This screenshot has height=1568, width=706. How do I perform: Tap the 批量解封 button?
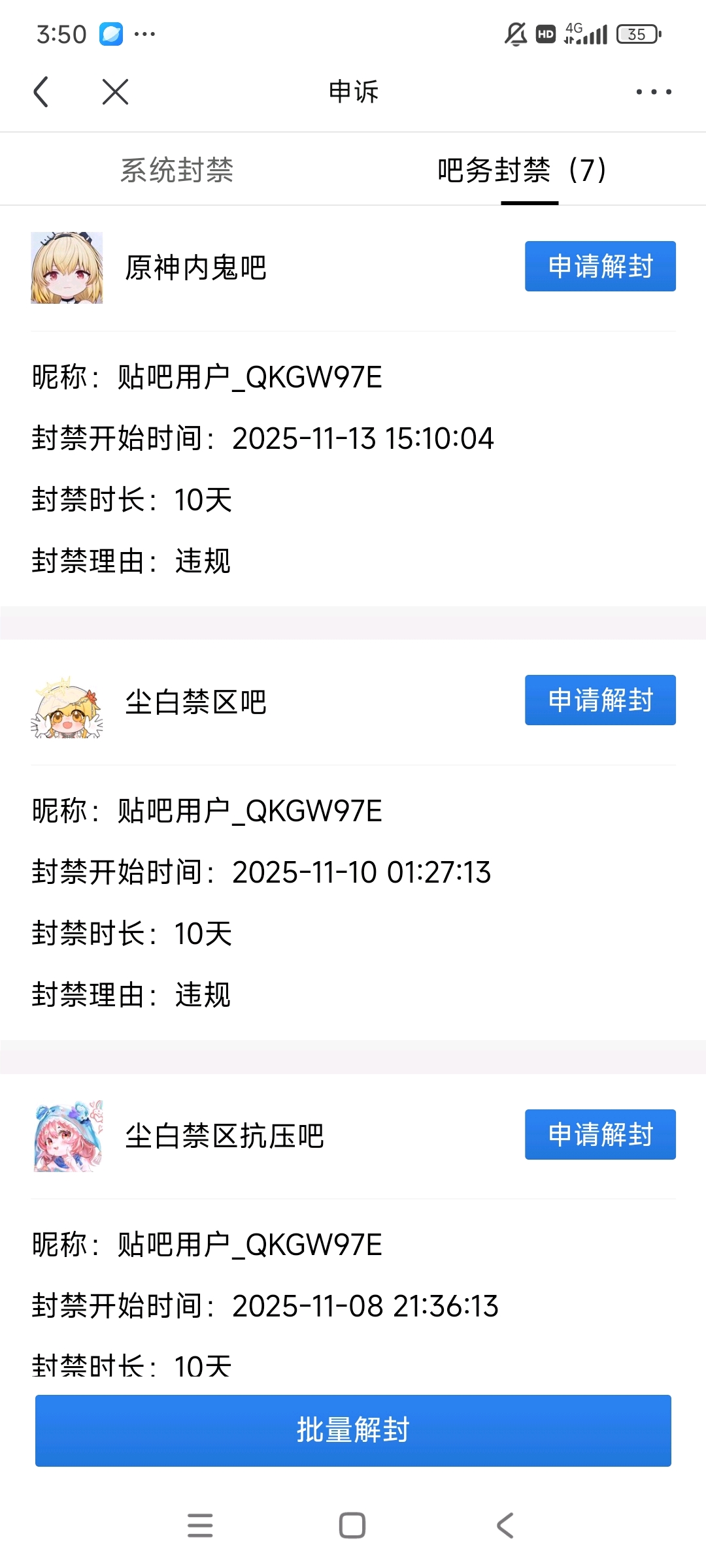[353, 1430]
